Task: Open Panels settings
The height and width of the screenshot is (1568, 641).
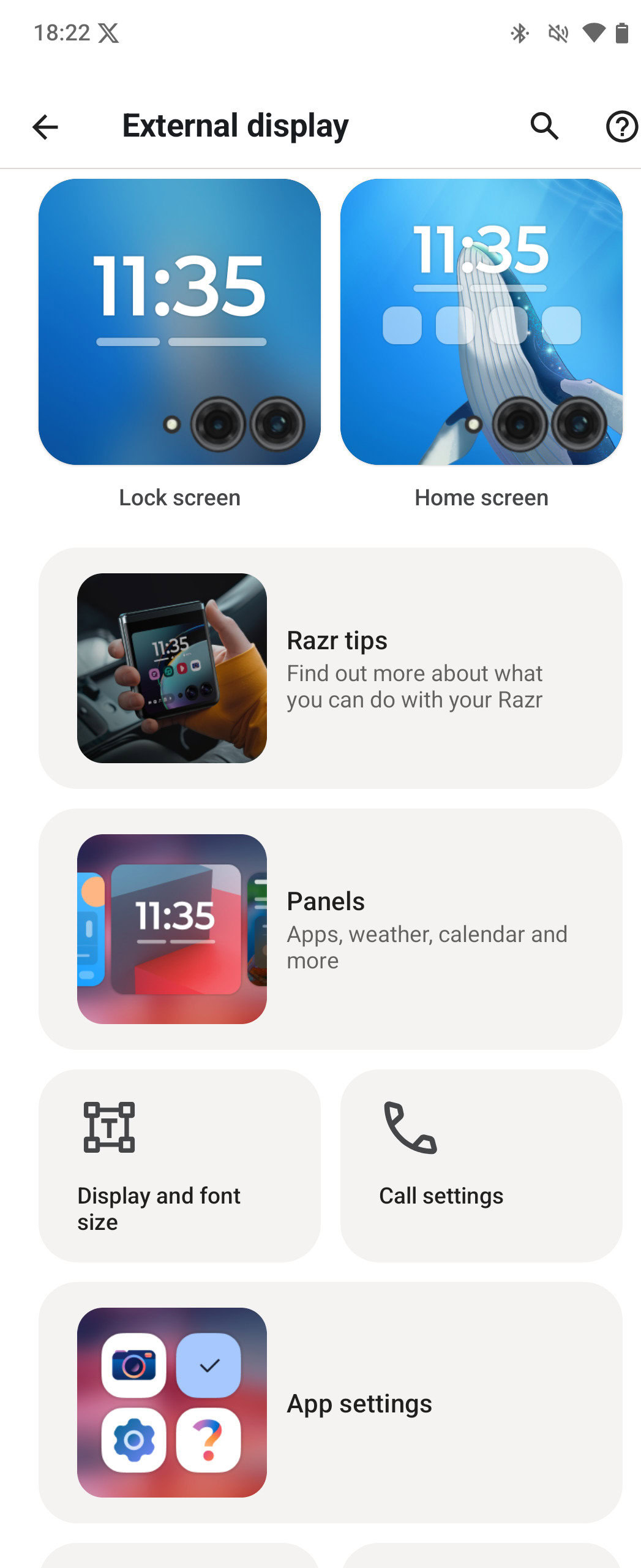Action: point(331,929)
